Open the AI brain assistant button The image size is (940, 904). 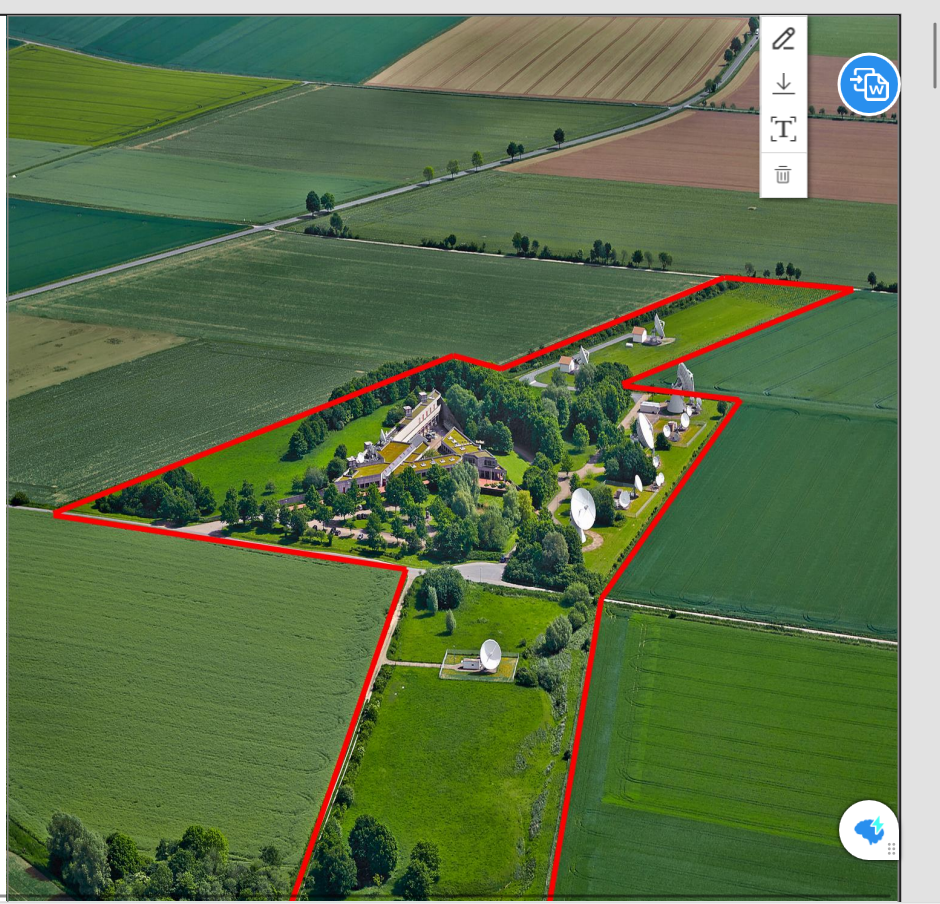point(867,830)
